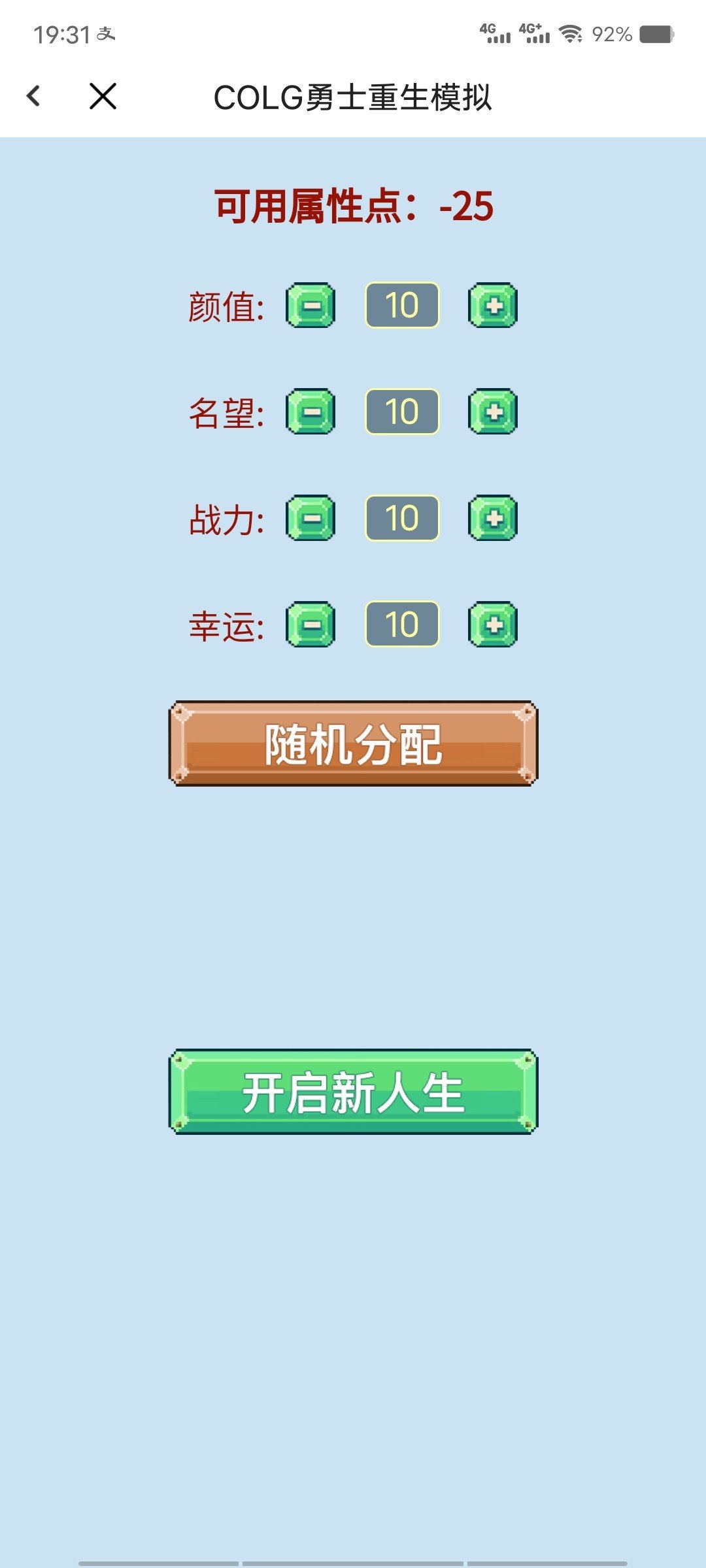Focus the 幸运 value box
706x1568 pixels.
pyautogui.click(x=402, y=625)
